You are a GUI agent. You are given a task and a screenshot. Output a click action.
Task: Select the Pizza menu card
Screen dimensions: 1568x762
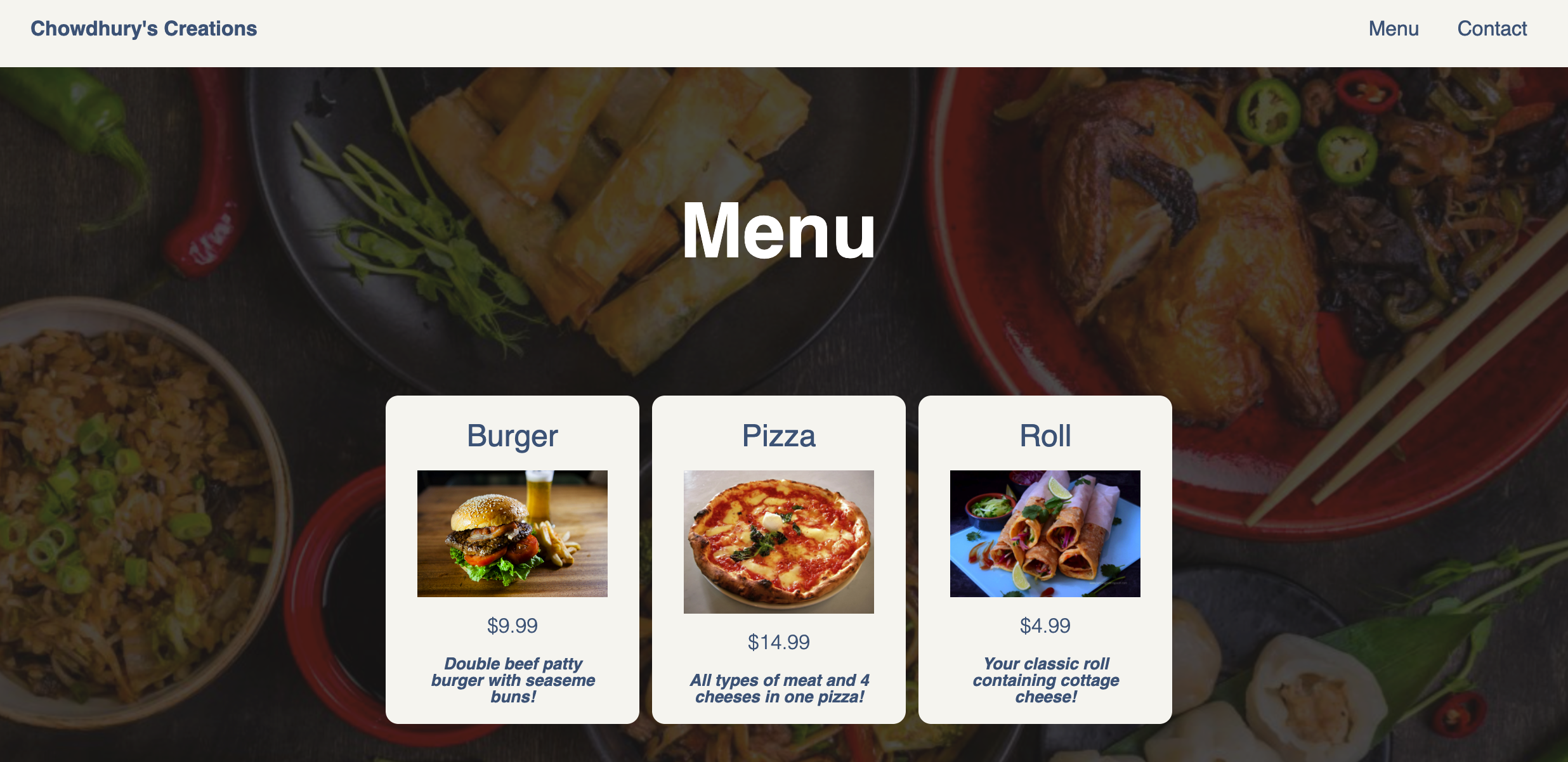pyautogui.click(x=778, y=559)
